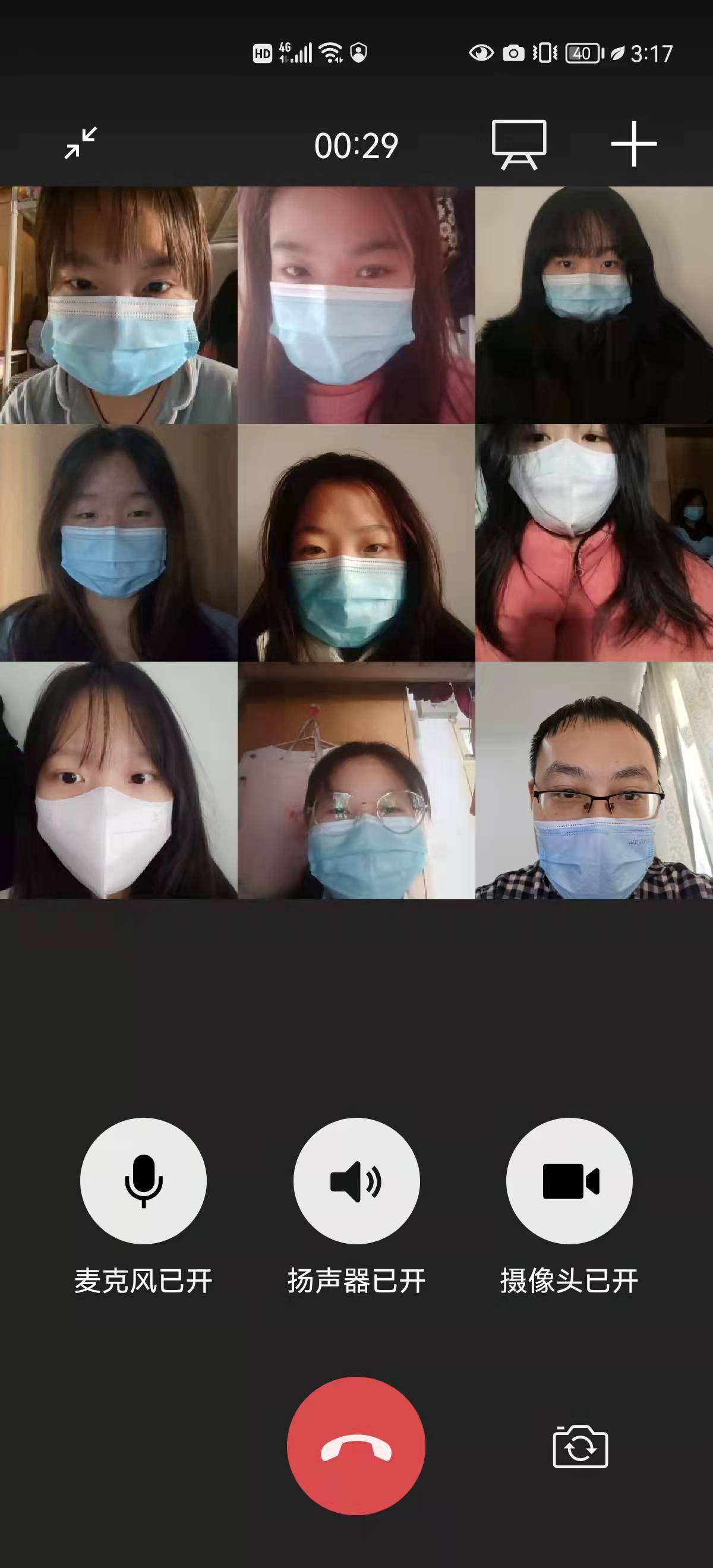Add a participant with the plus icon
Screen dimensions: 713x1568
(633, 144)
